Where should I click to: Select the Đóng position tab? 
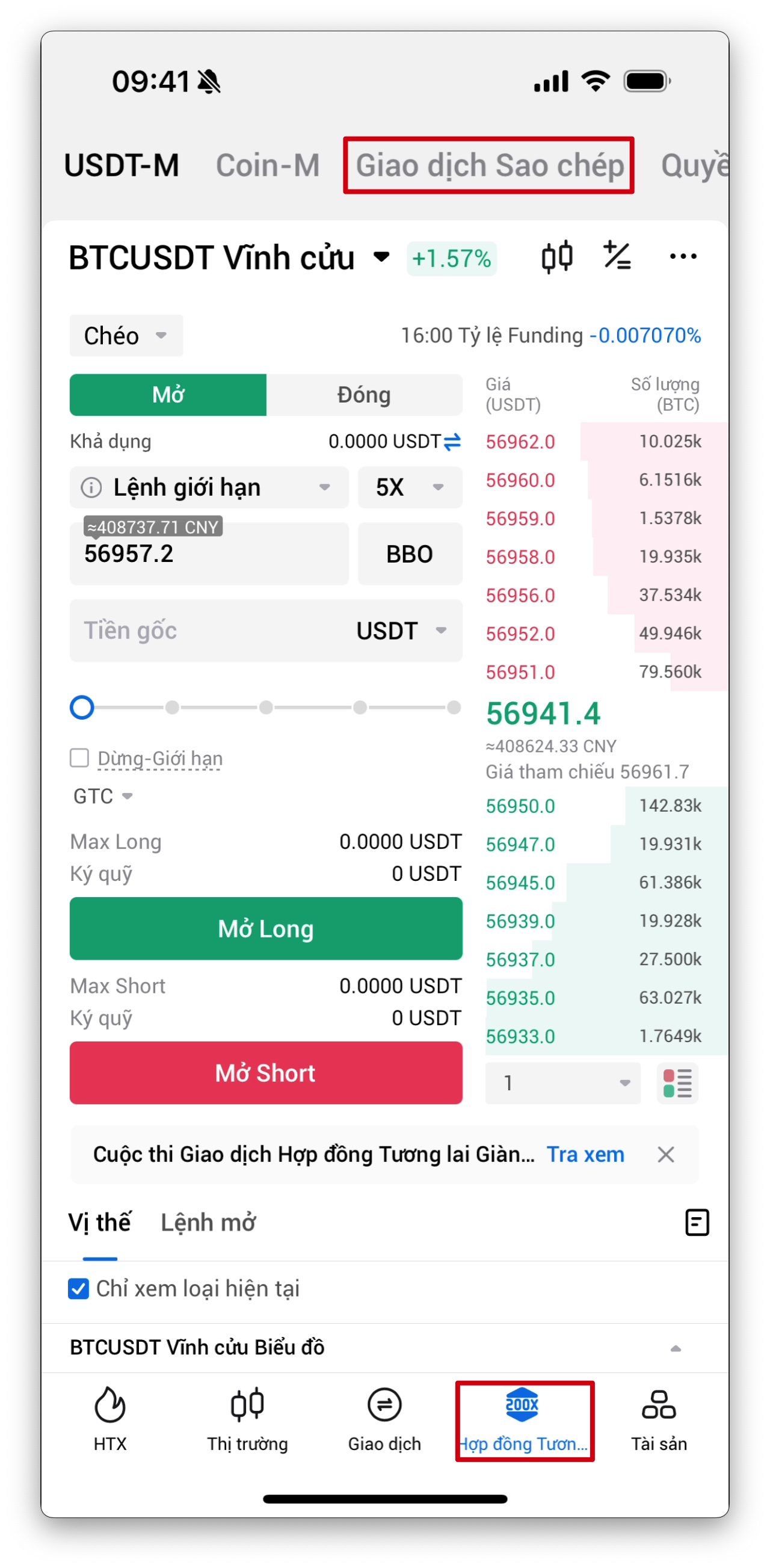363,395
